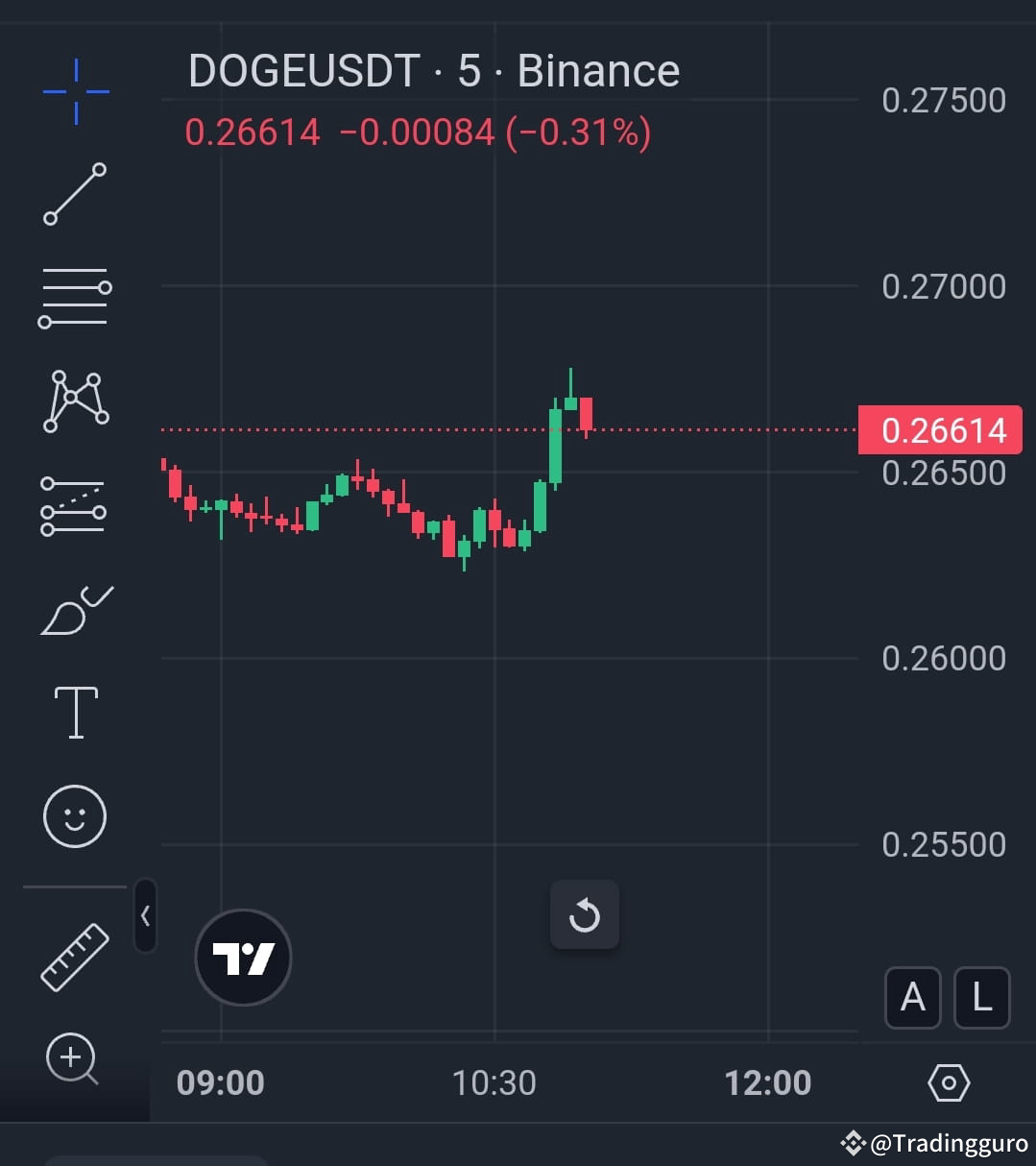Click the TradingView logo
The height and width of the screenshot is (1166, 1036).
coord(243,958)
